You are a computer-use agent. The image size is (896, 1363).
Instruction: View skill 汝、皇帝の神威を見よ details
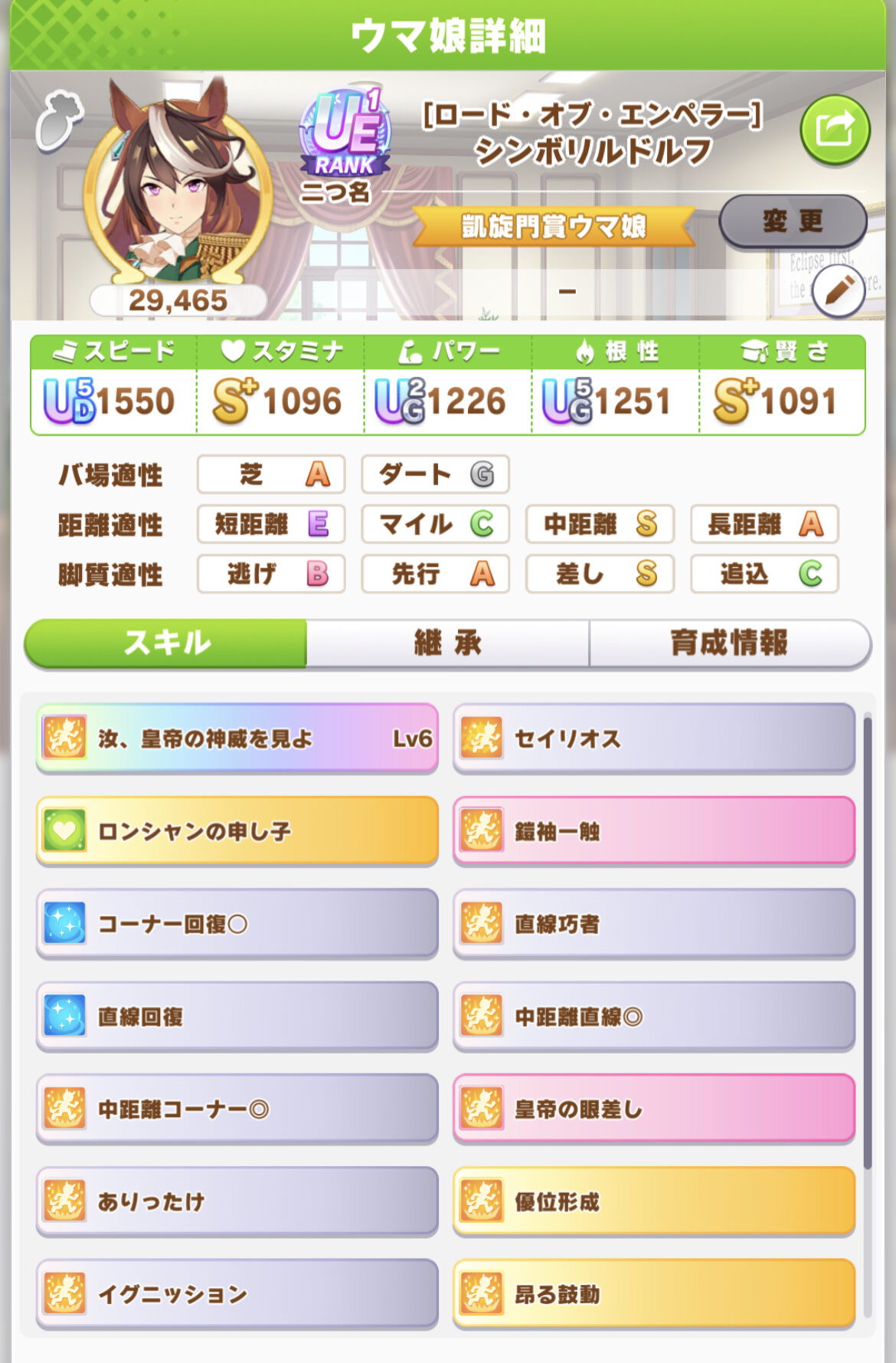tap(237, 738)
